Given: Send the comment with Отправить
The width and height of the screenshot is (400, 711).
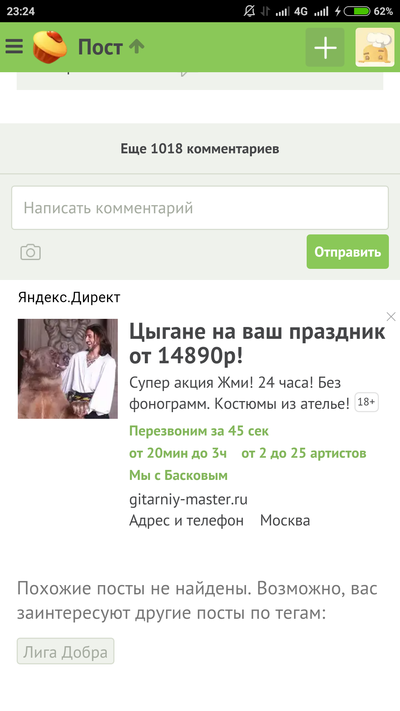Looking at the screenshot, I should pyautogui.click(x=347, y=252).
